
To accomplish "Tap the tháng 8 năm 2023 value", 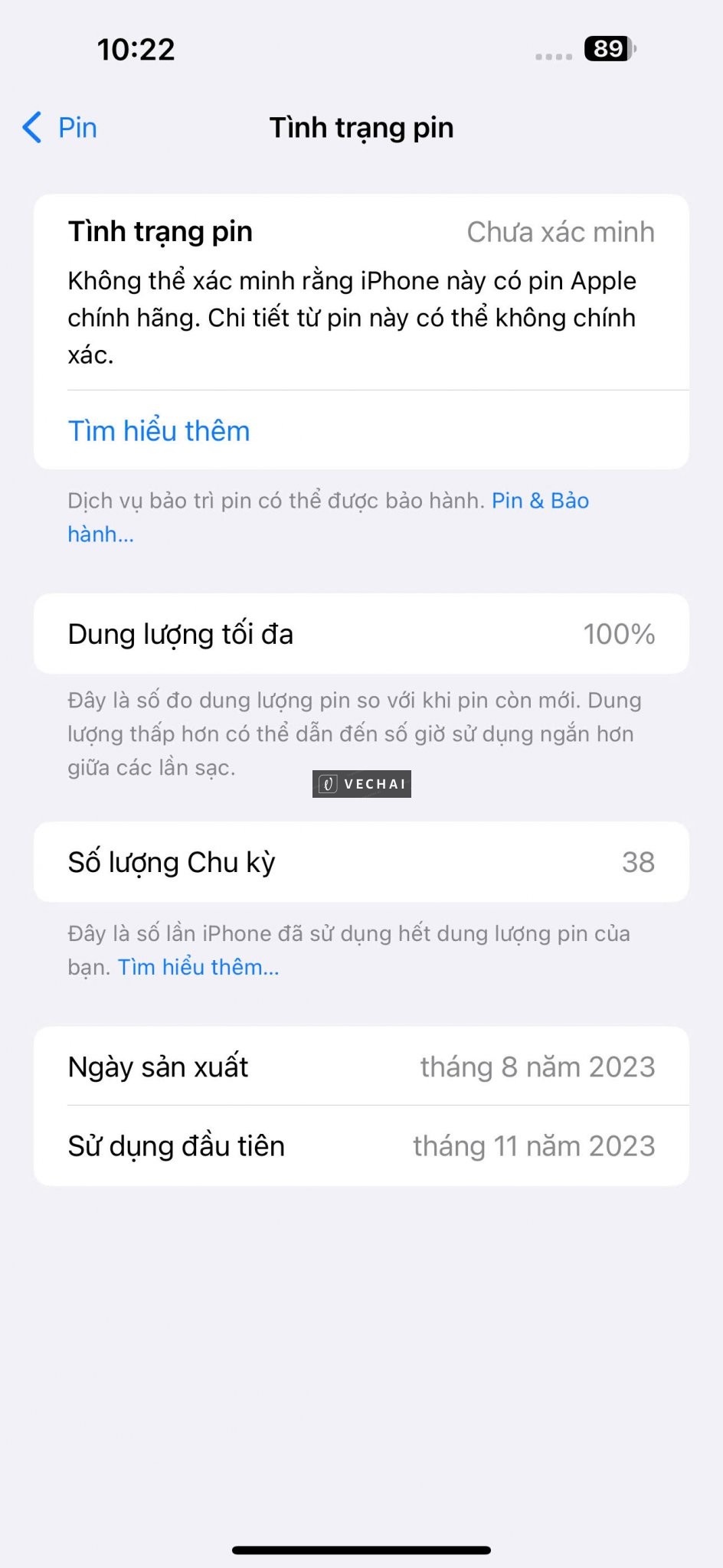I will [x=538, y=1067].
